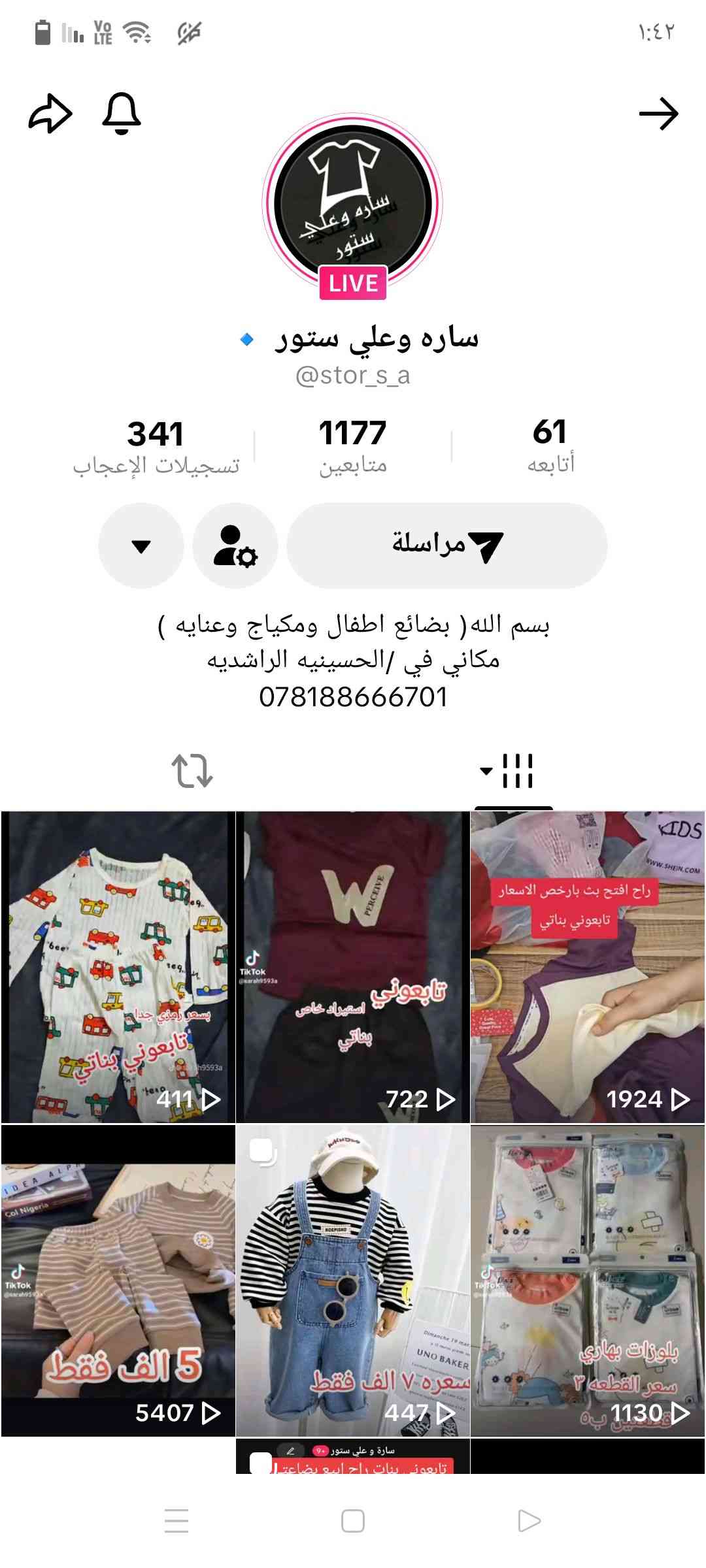
Task: Play the video with 411 views
Action: tap(118, 967)
